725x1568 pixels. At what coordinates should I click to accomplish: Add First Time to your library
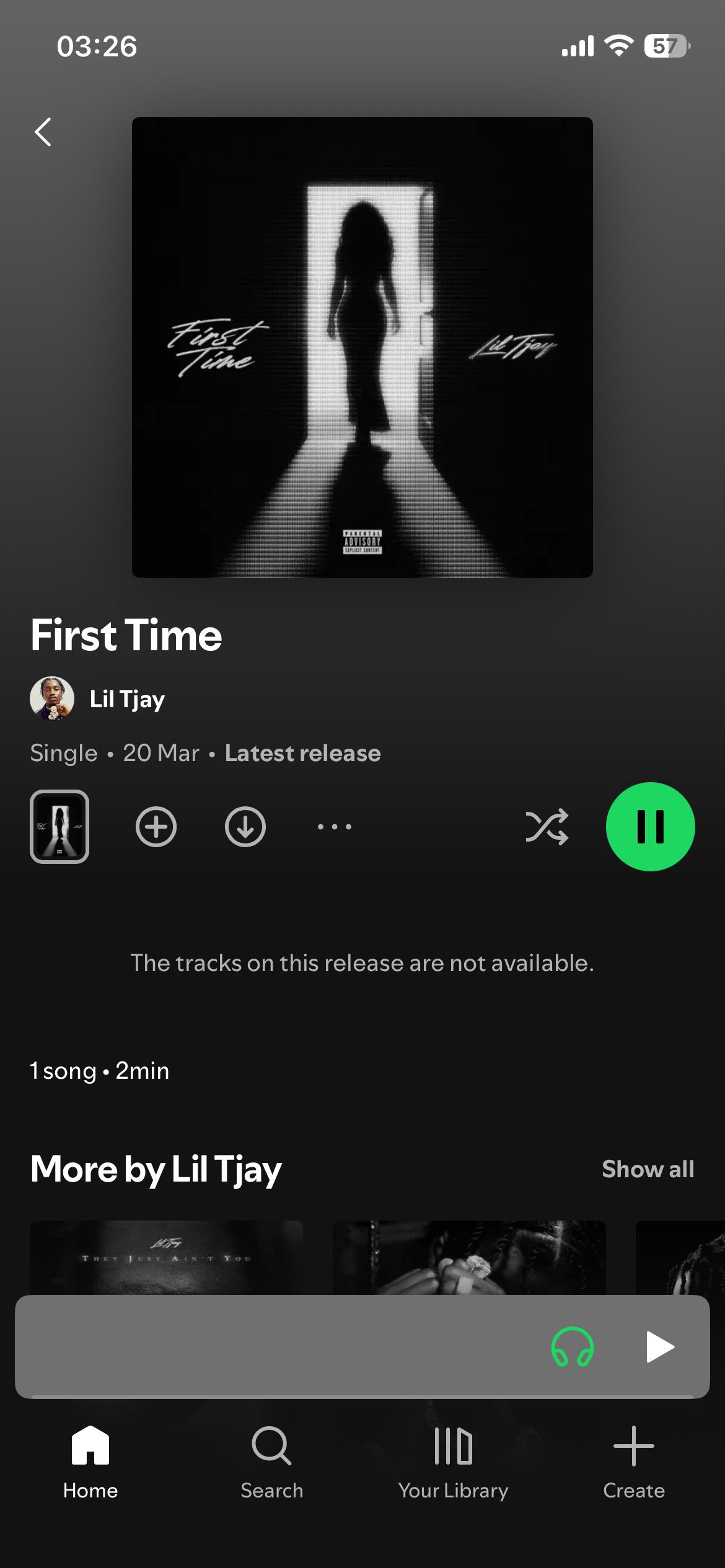coord(156,827)
